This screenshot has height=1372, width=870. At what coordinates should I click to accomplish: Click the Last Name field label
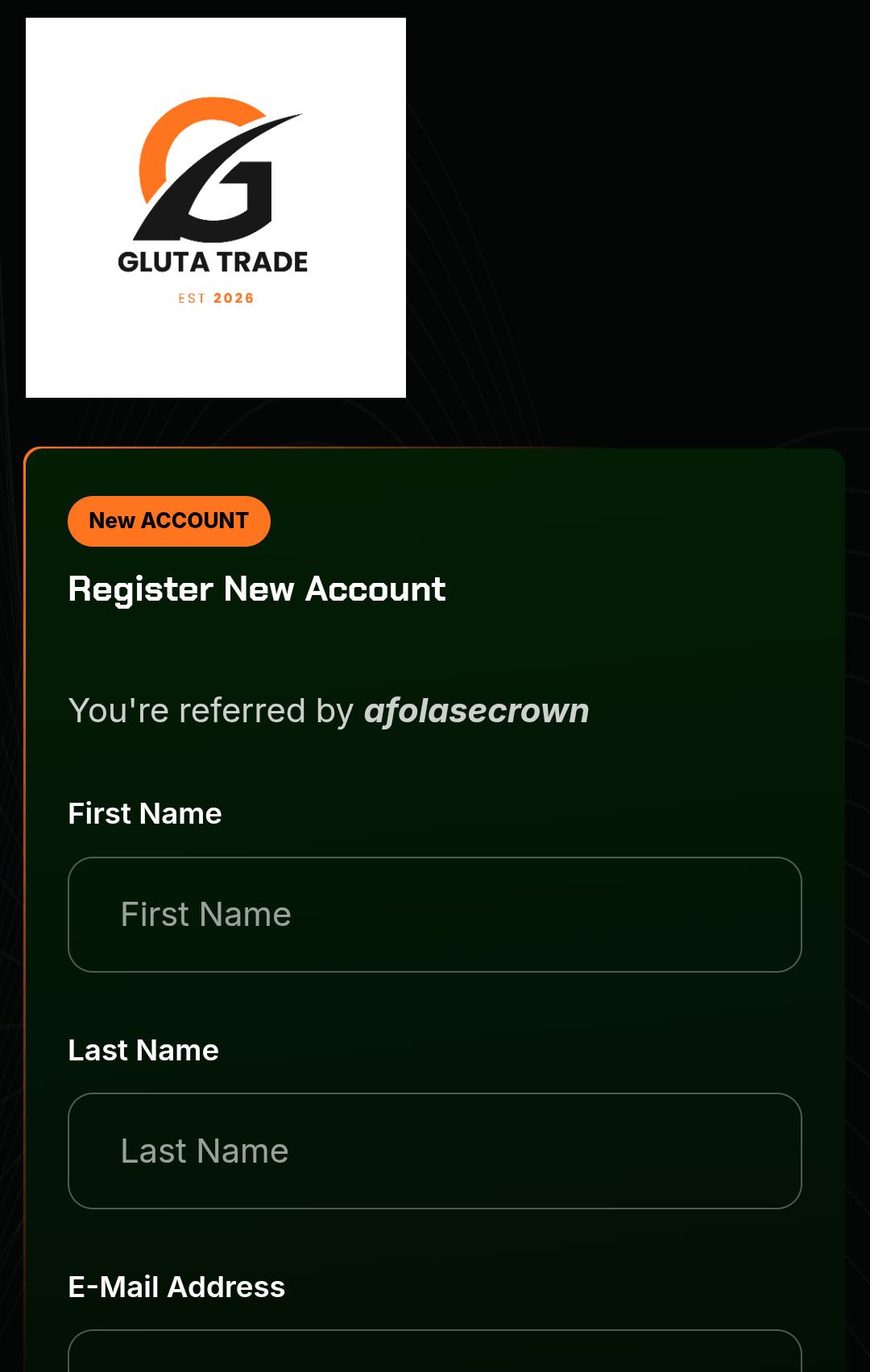coord(143,1050)
